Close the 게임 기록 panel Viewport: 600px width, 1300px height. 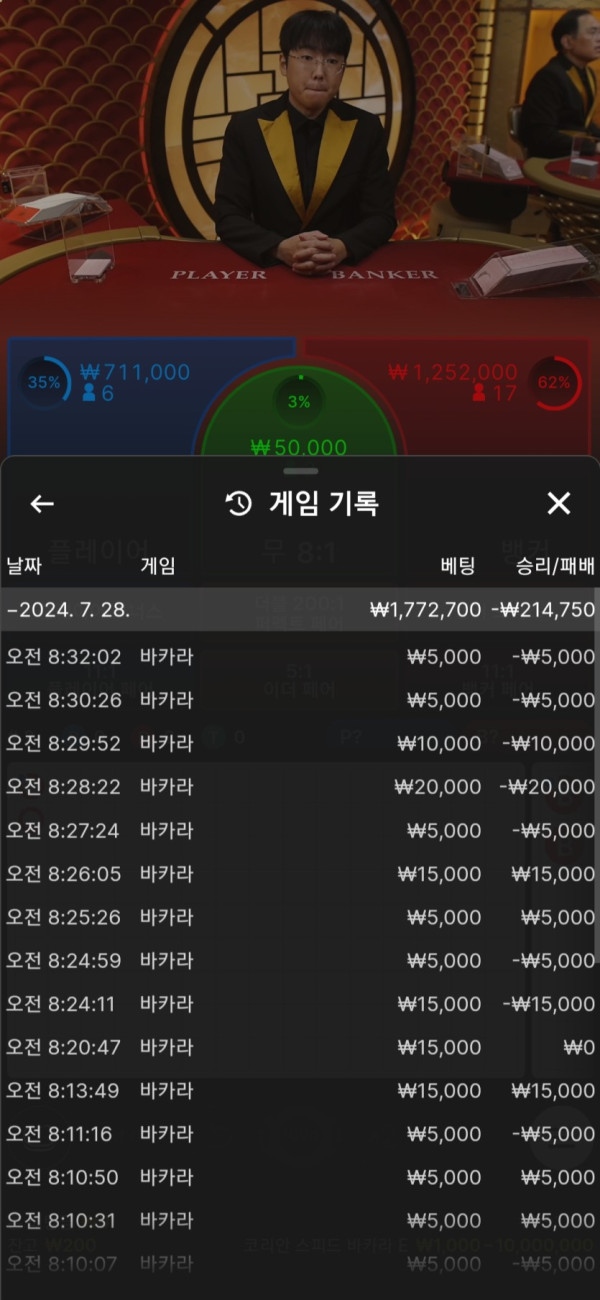click(x=559, y=503)
